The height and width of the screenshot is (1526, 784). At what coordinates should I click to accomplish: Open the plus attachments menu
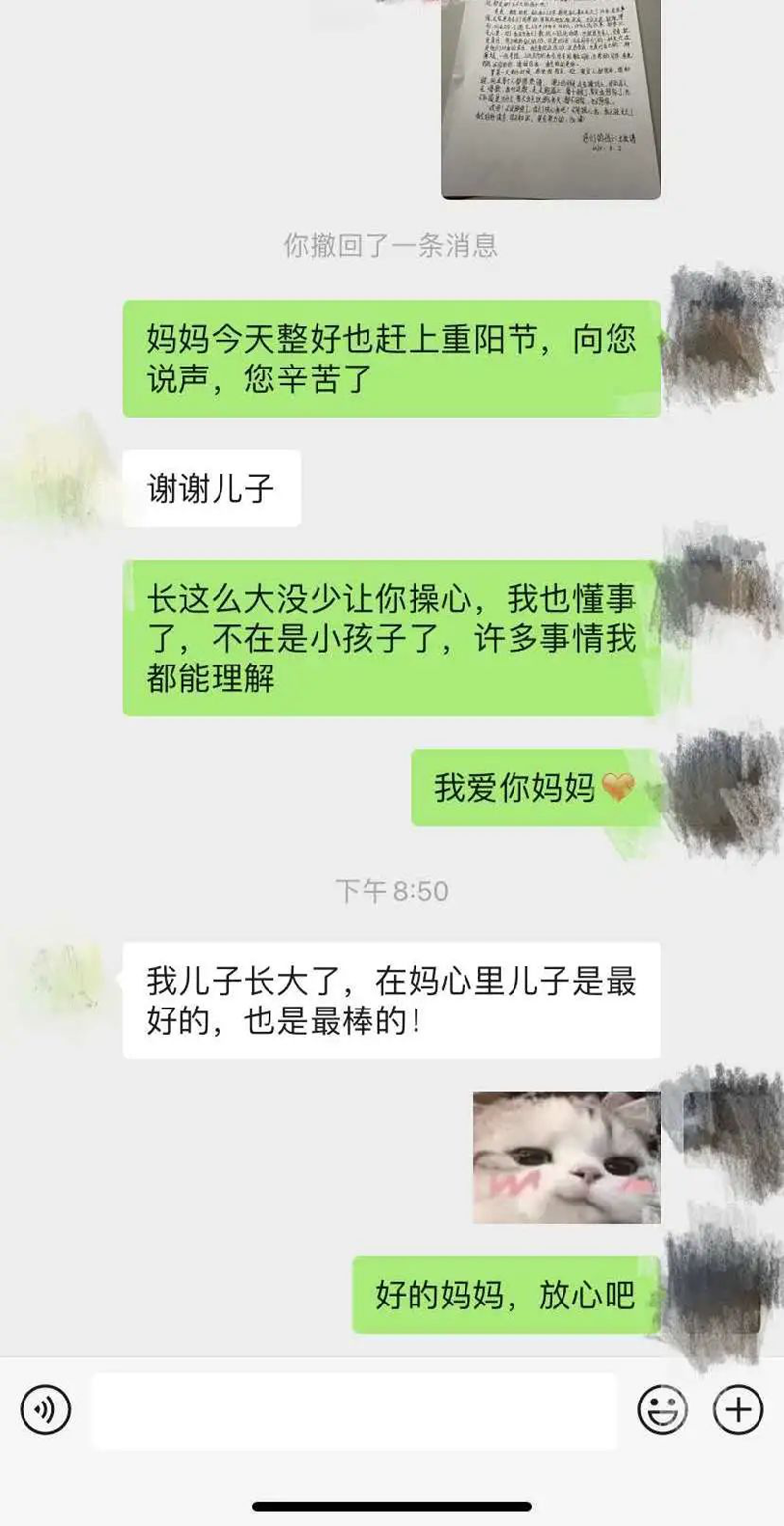(737, 1411)
